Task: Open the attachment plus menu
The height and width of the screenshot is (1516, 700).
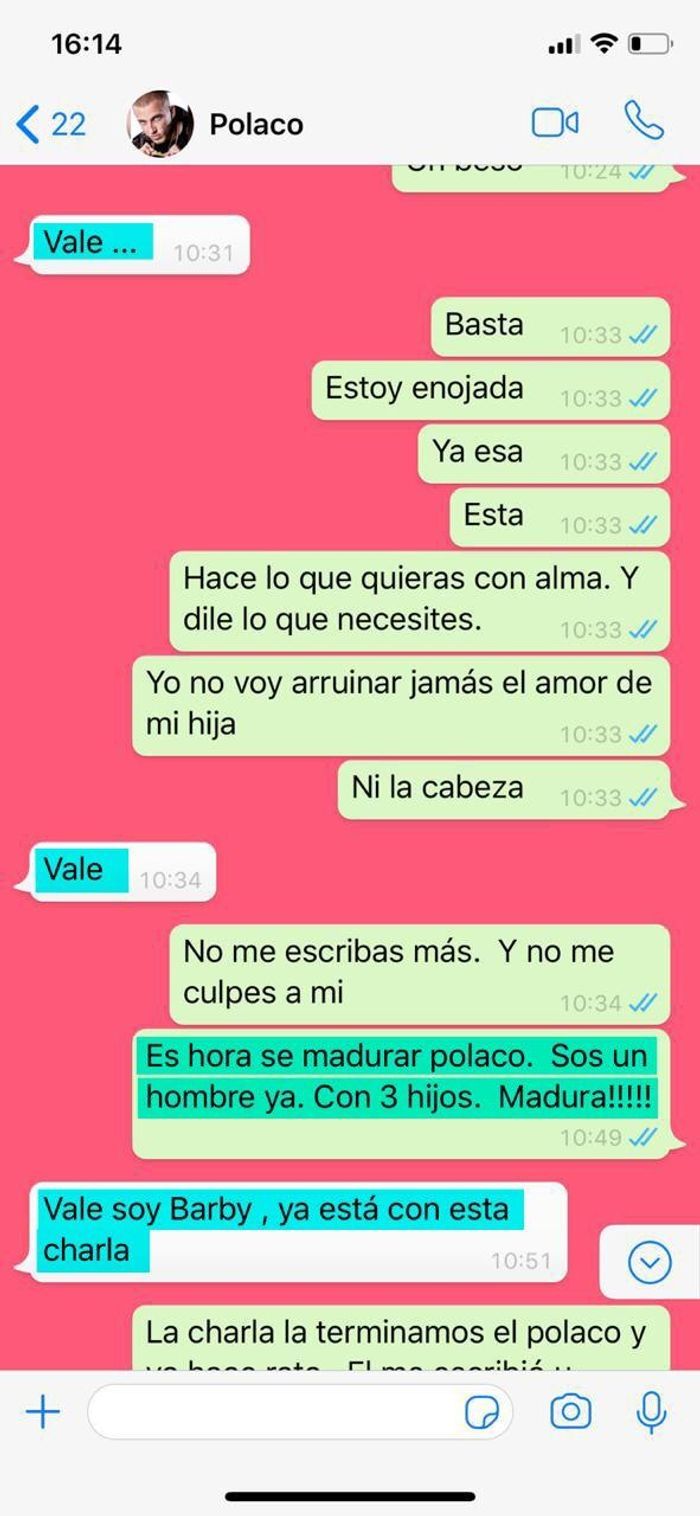Action: coord(43,1412)
